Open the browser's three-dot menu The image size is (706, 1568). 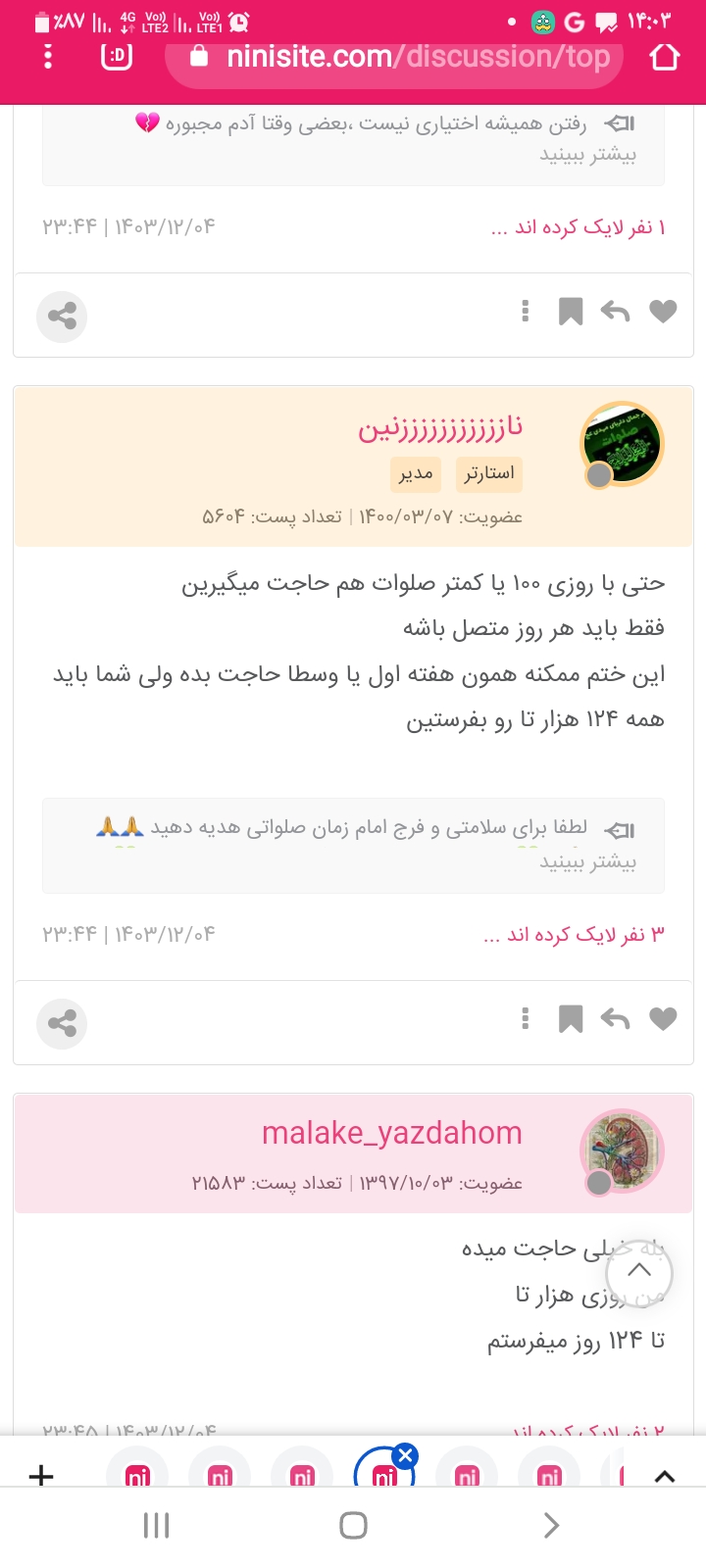(47, 56)
